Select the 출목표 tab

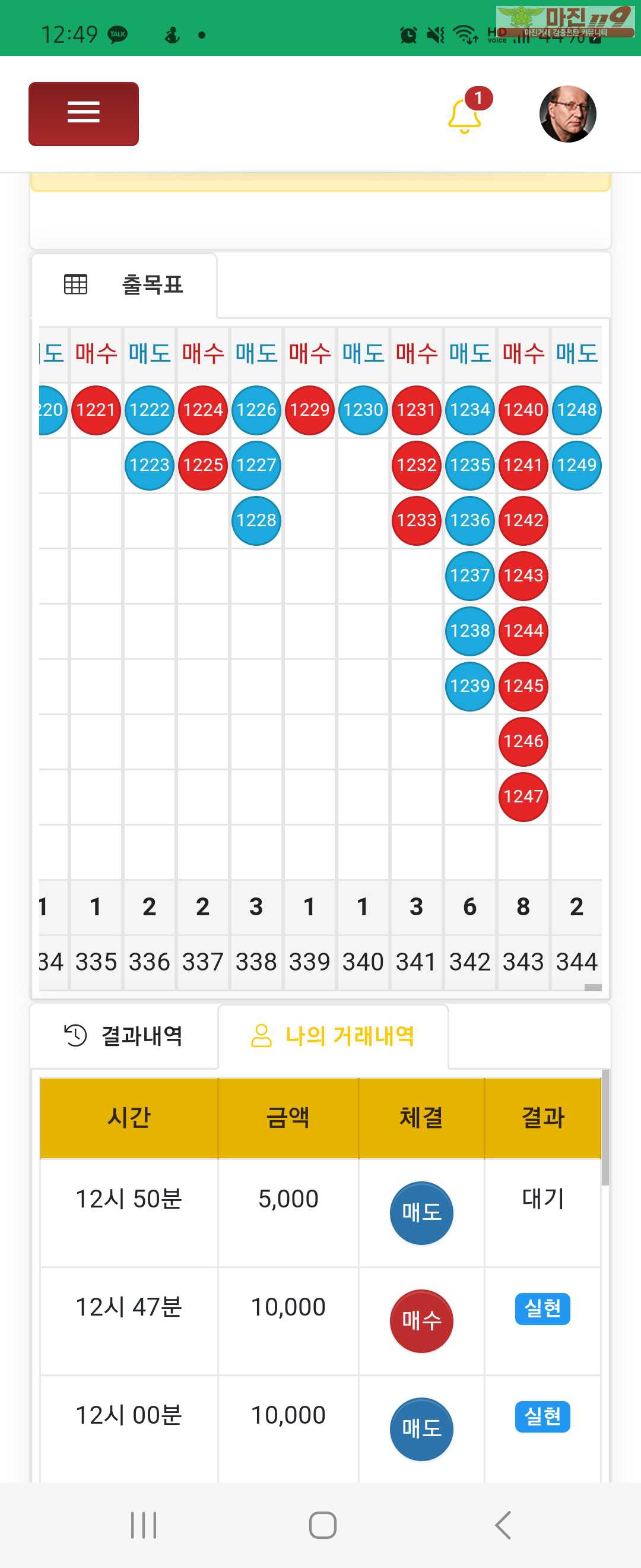pyautogui.click(x=124, y=285)
